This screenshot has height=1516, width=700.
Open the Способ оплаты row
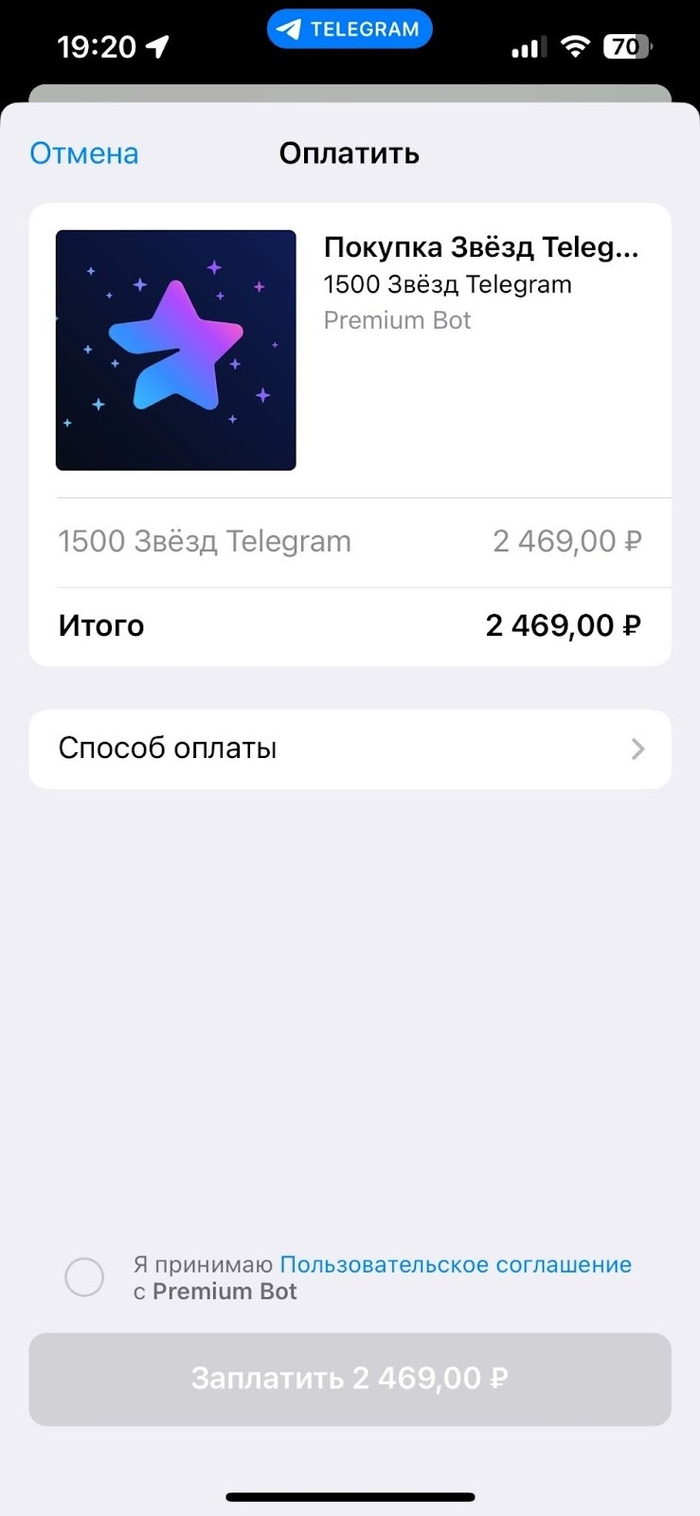(350, 749)
